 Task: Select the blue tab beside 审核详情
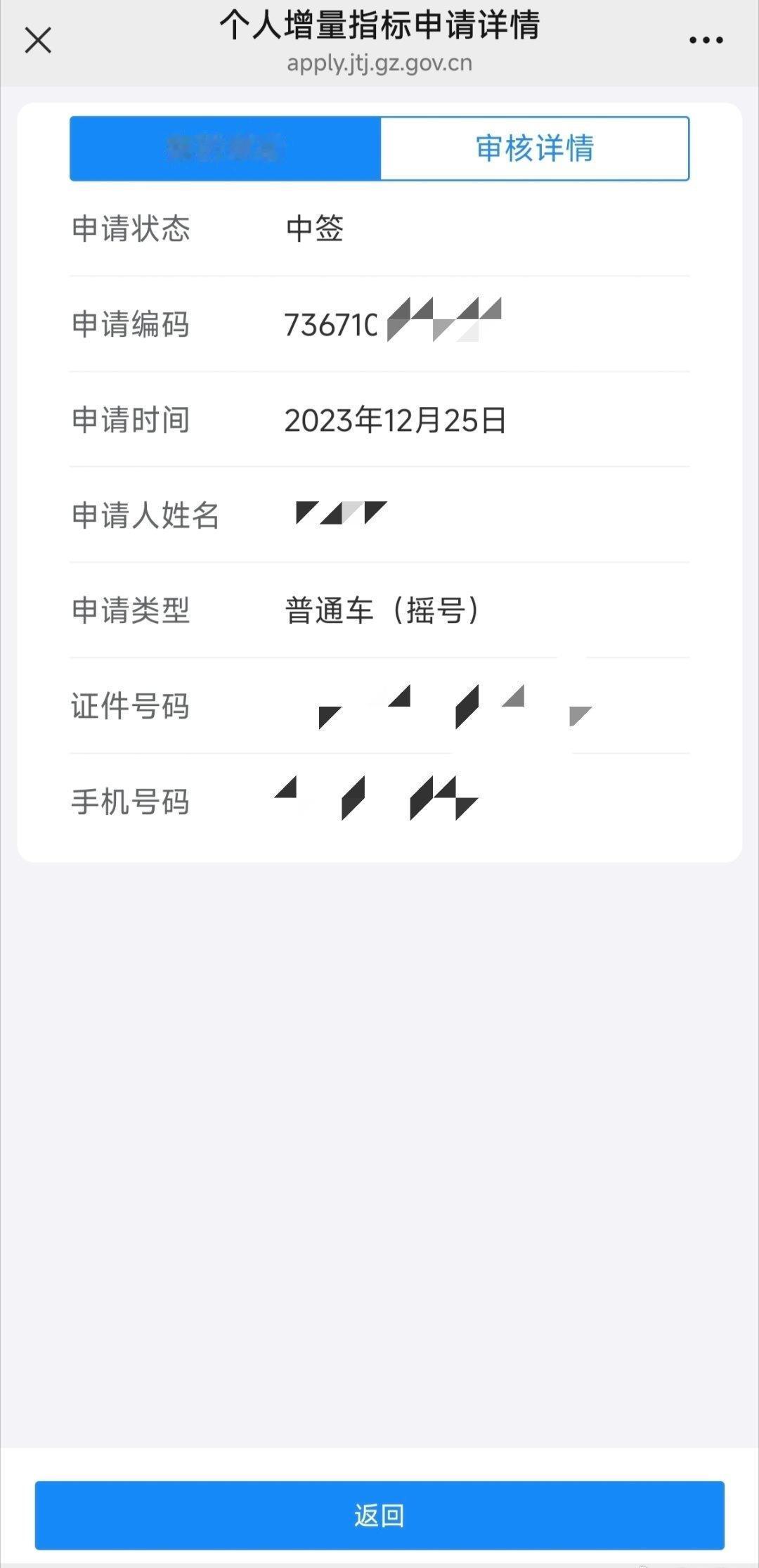225,148
